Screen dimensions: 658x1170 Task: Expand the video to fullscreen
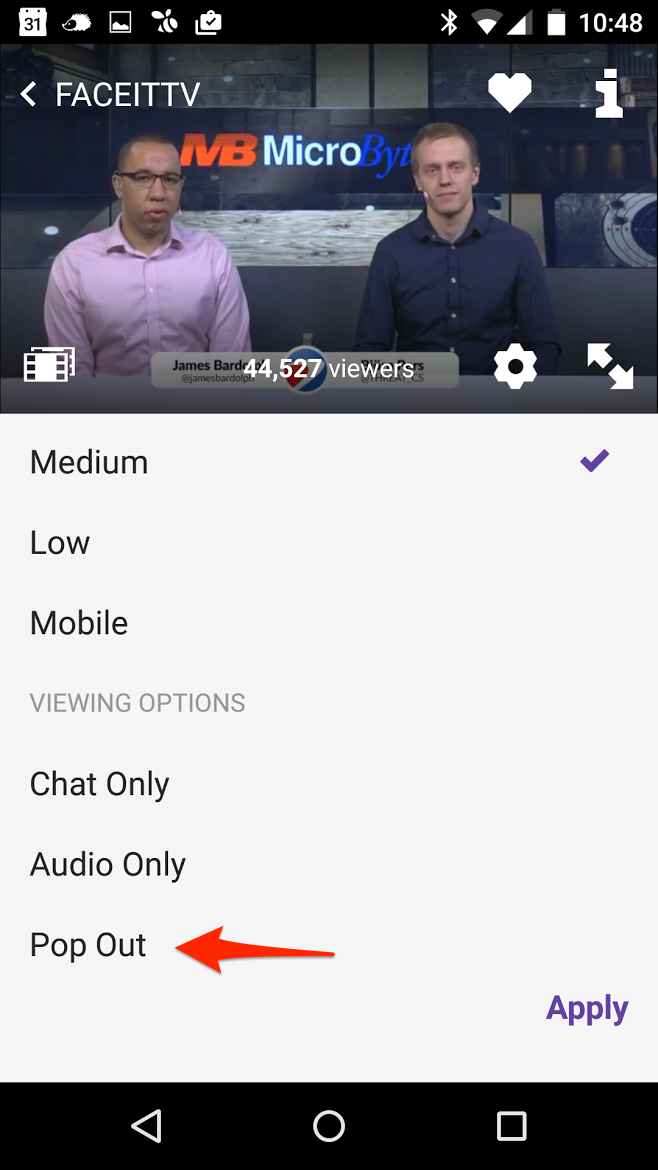click(x=610, y=366)
